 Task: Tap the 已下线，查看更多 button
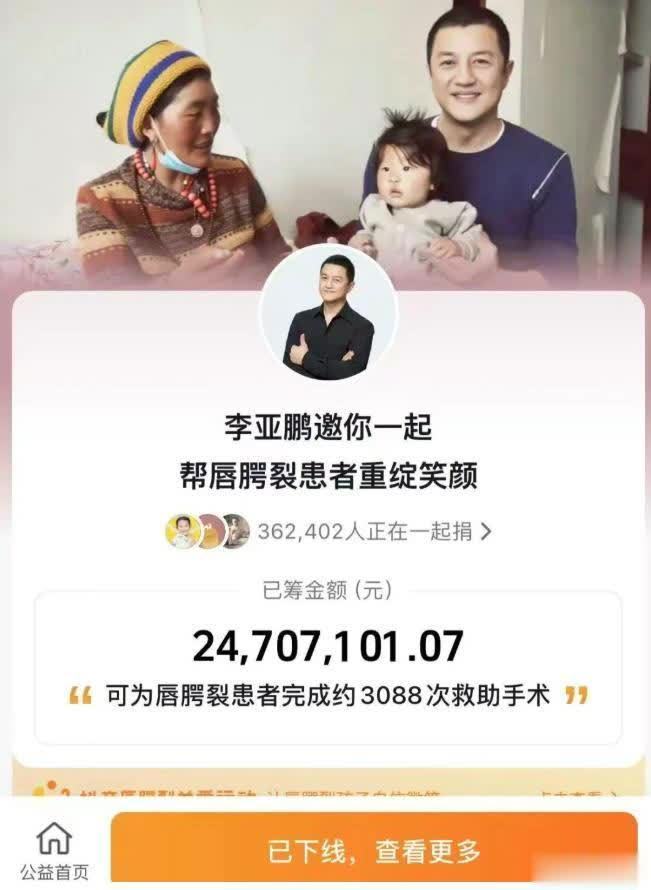tap(374, 851)
